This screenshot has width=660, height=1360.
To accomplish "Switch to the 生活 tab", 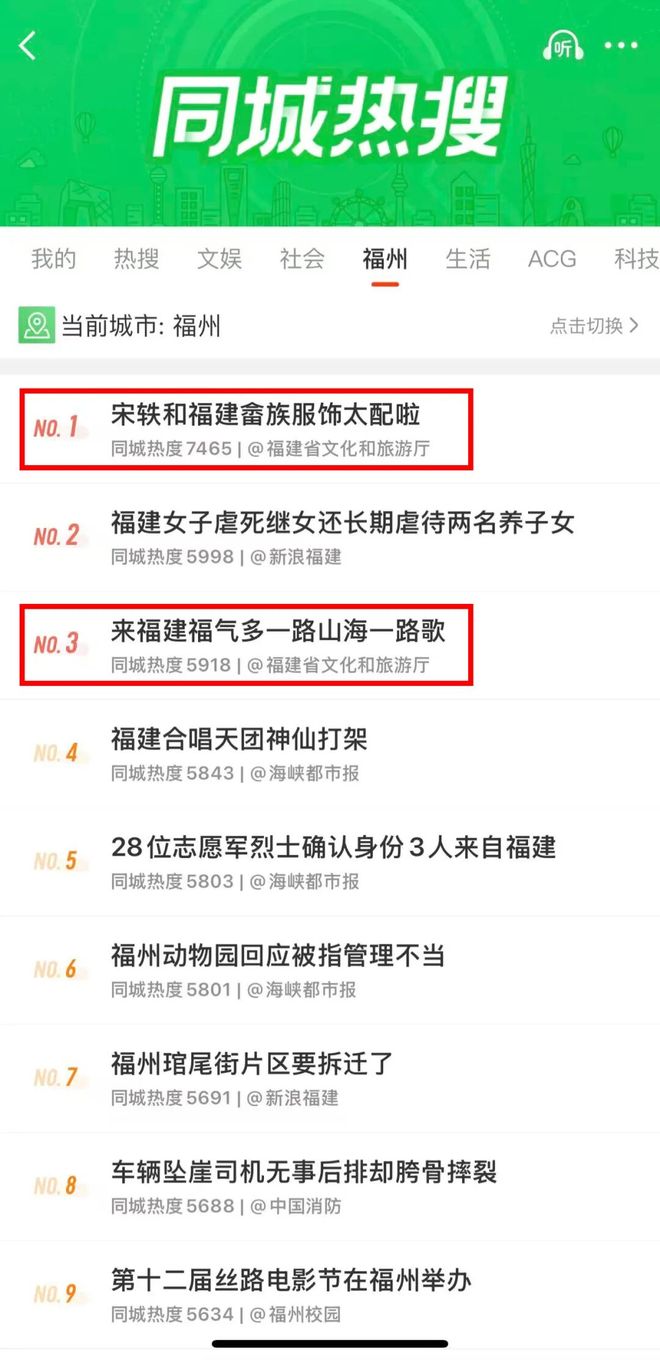I will (x=468, y=260).
